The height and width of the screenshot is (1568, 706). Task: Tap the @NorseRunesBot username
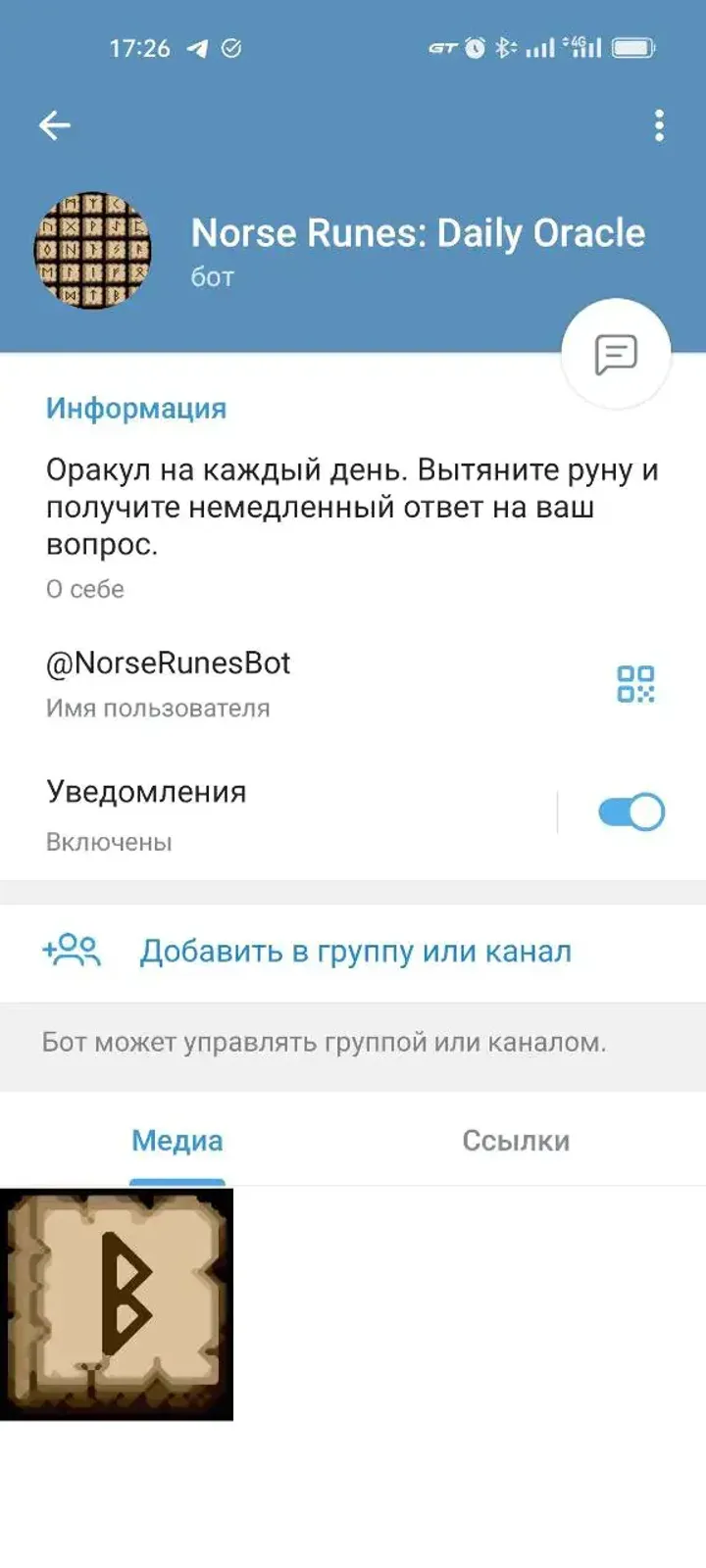coord(169,662)
